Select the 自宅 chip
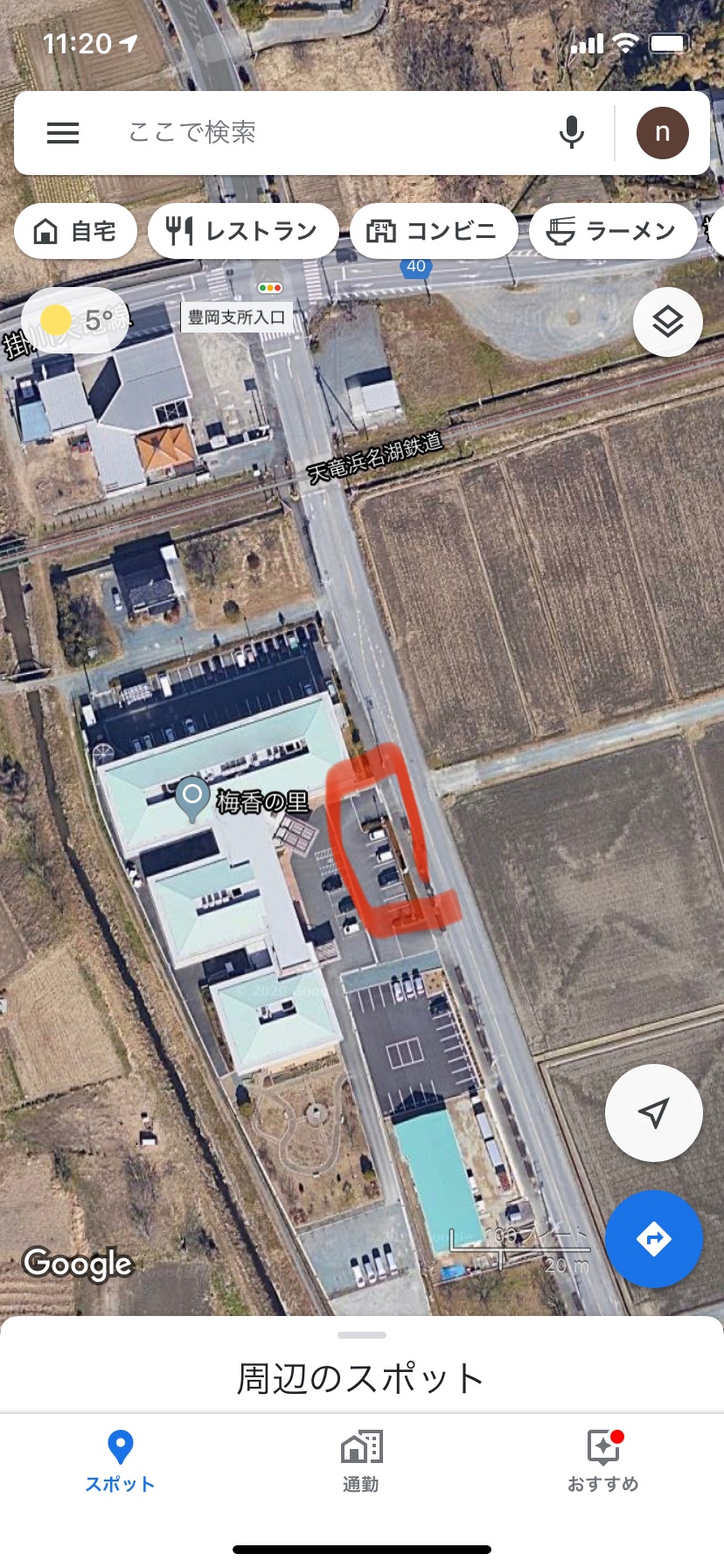Screen dimensions: 724x1568 pos(75,231)
